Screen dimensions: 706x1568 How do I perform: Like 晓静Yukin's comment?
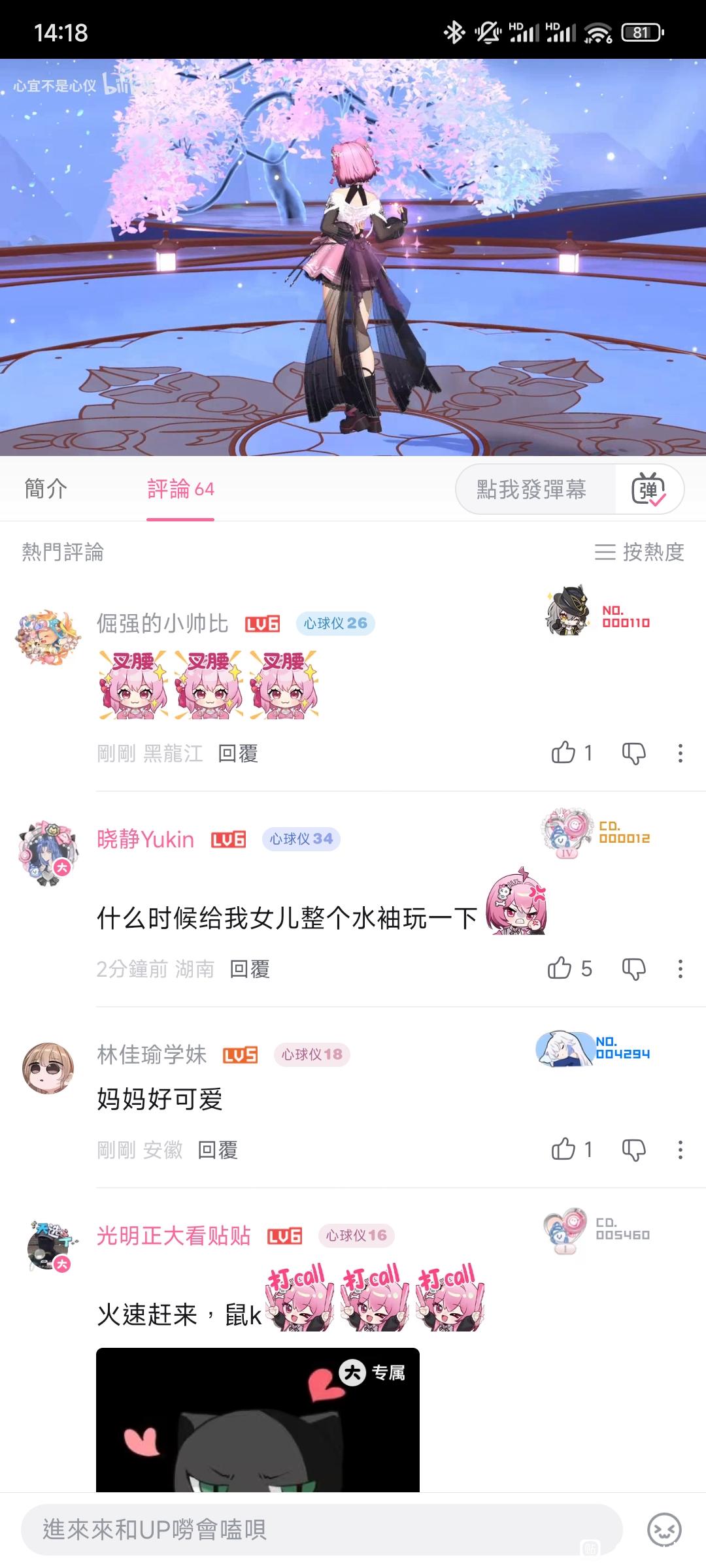pyautogui.click(x=560, y=968)
